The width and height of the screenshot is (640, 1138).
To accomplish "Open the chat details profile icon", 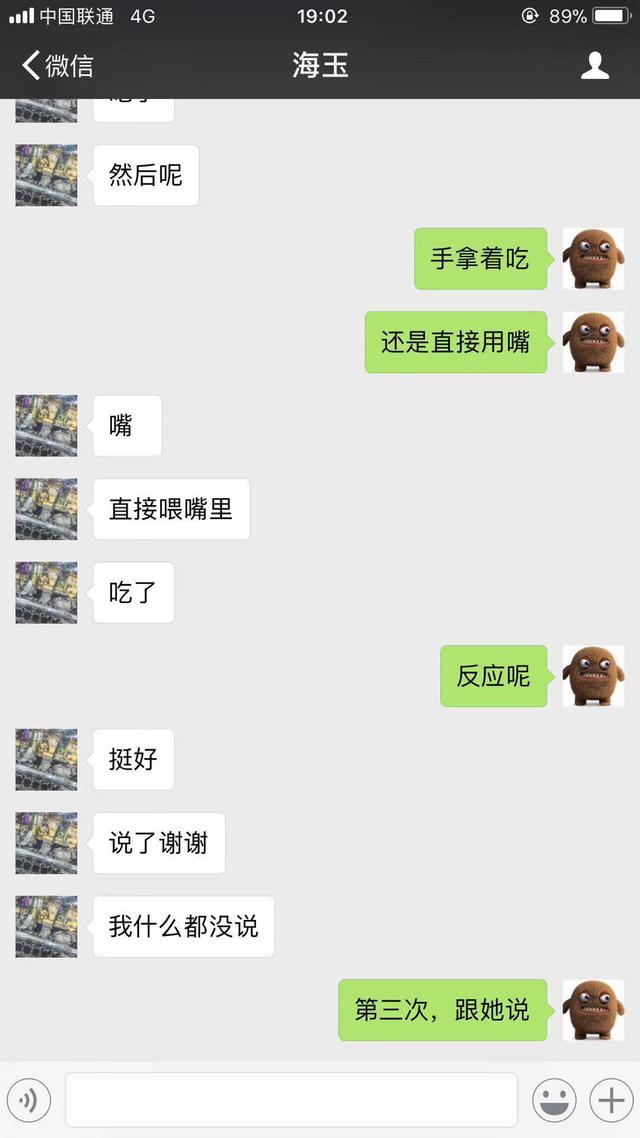I will pyautogui.click(x=595, y=66).
